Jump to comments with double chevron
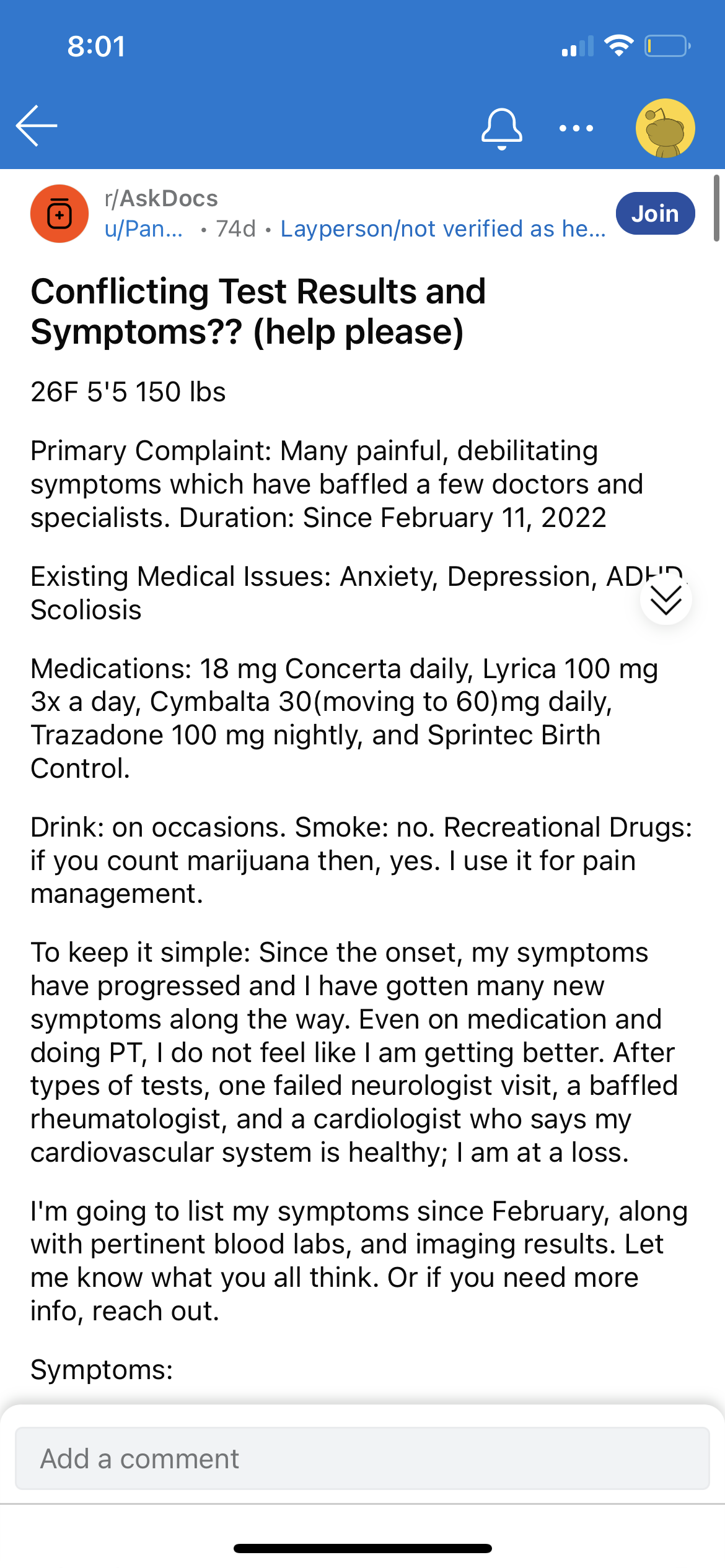This screenshot has width=725, height=1568. (666, 599)
